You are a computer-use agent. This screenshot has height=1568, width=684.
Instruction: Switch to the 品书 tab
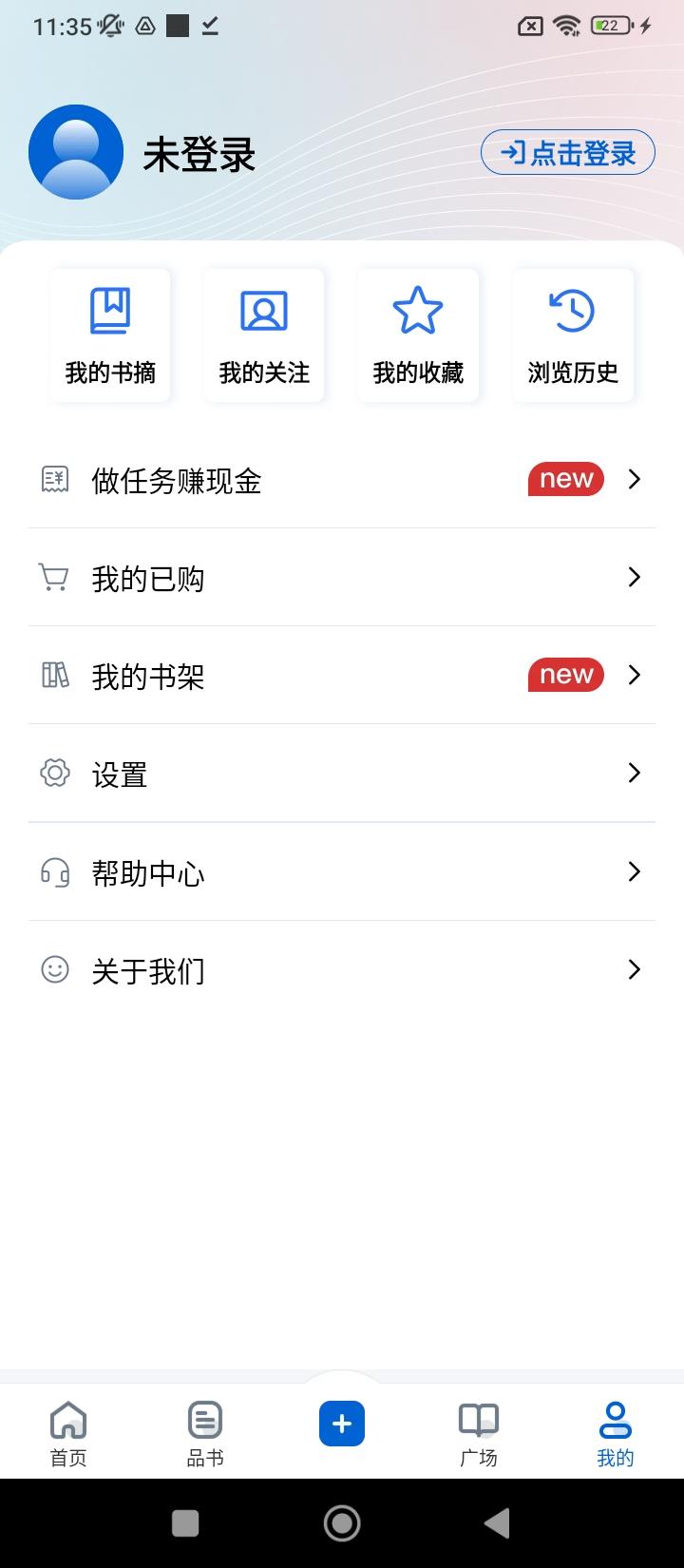[205, 1433]
